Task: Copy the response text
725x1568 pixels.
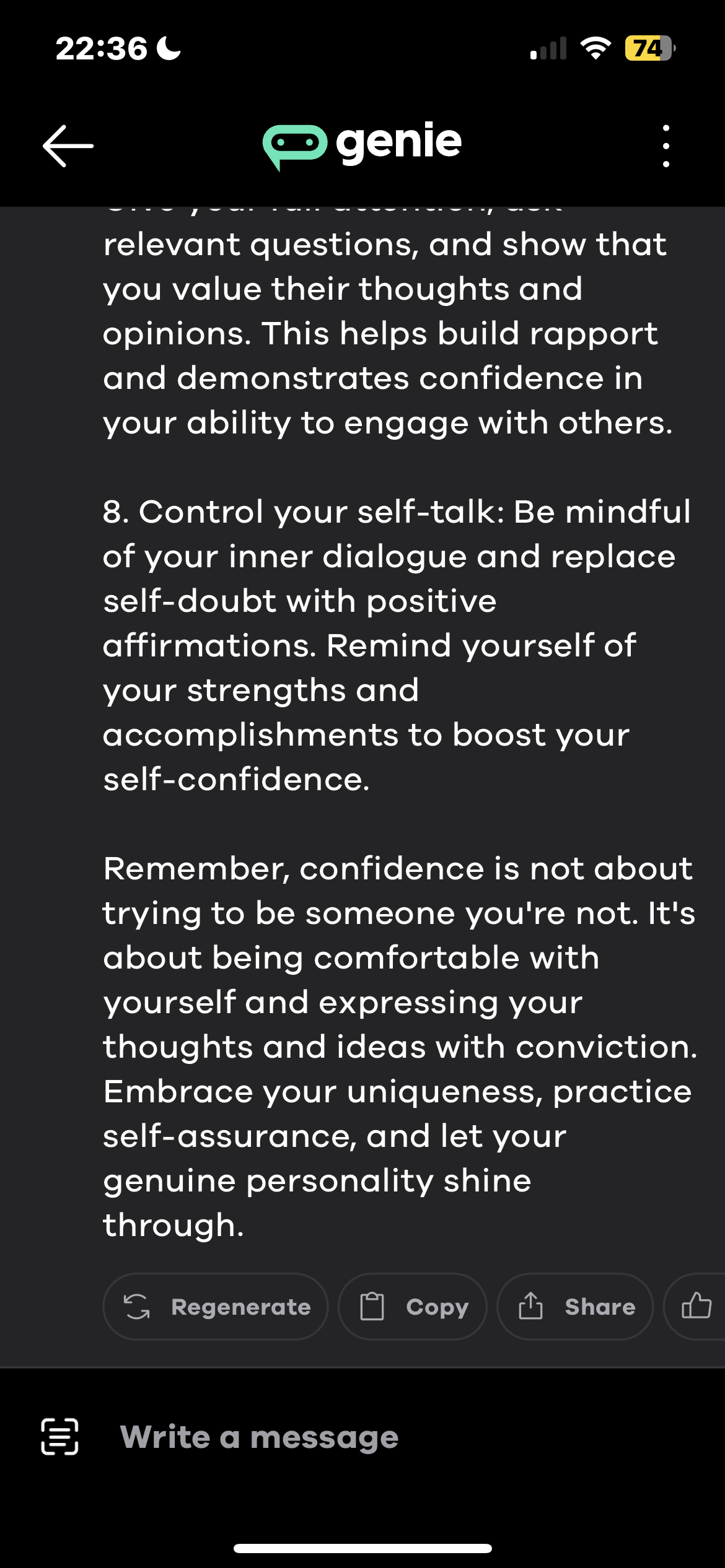Action: [x=413, y=1307]
